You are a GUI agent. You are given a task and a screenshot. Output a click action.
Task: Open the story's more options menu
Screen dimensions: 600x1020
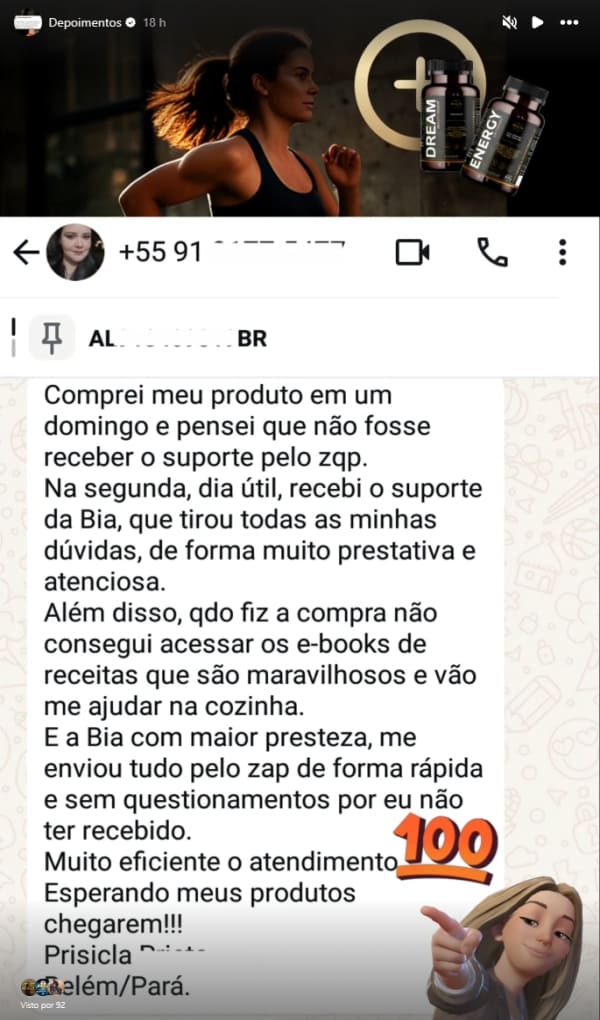(568, 21)
